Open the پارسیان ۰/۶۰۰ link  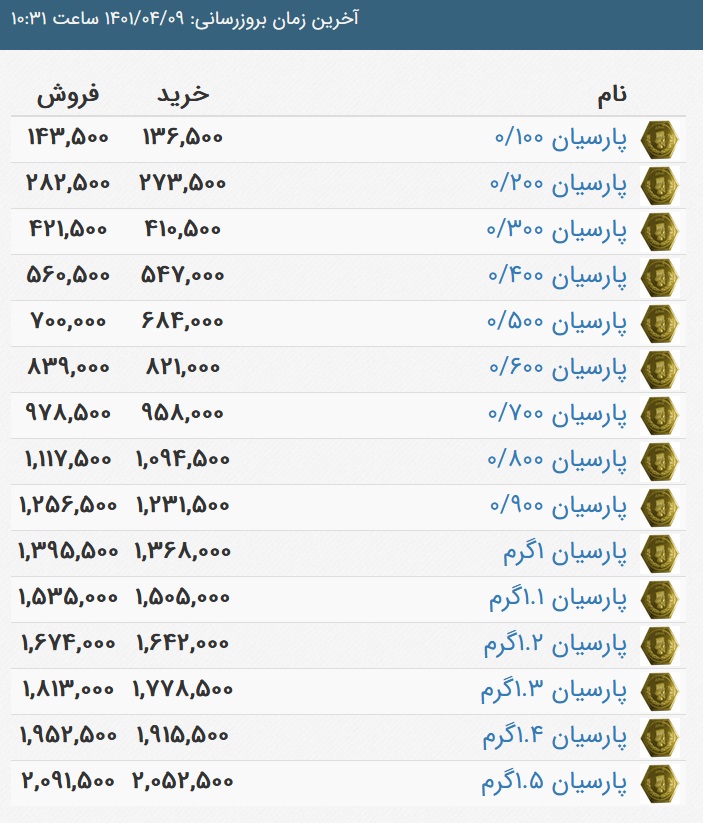pyautogui.click(x=558, y=369)
